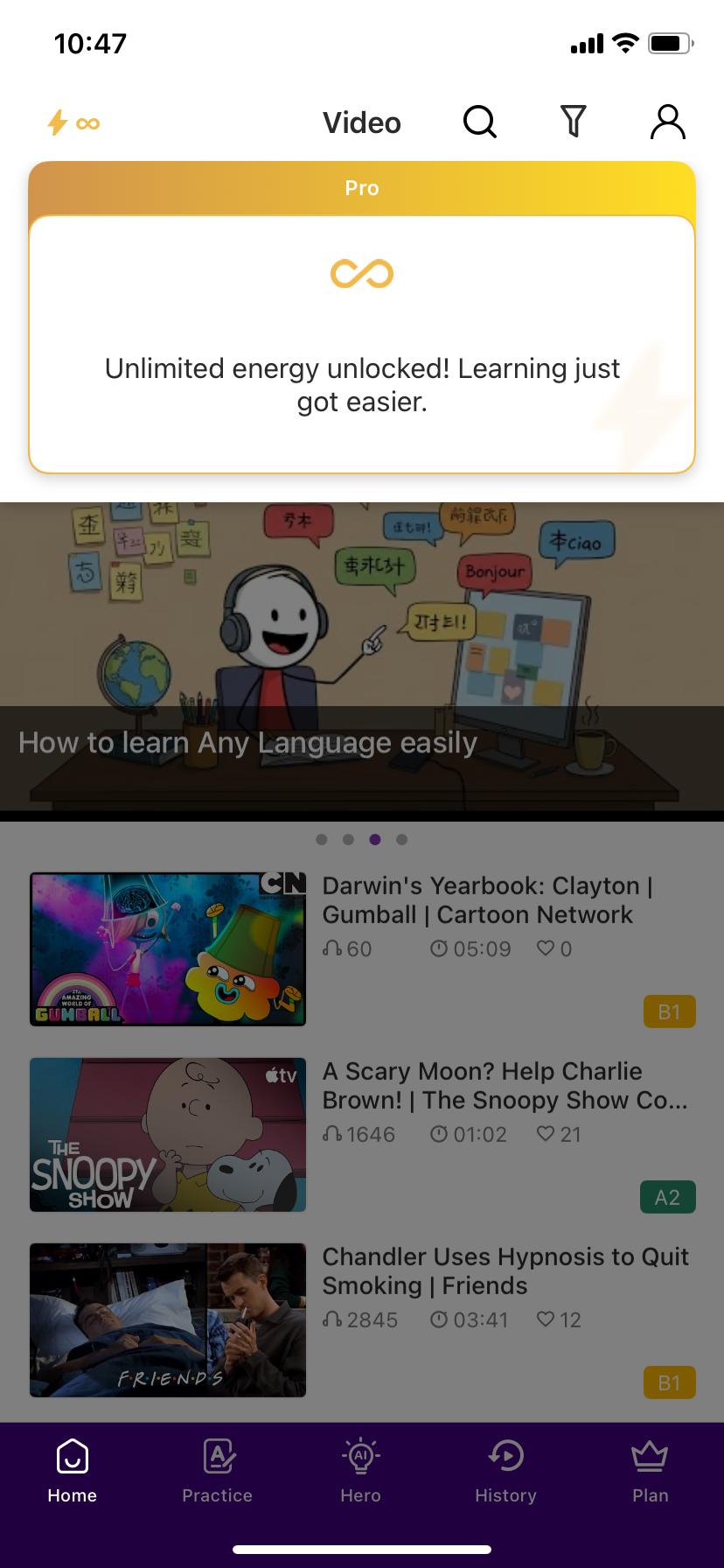Switch to the Practice tab
This screenshot has height=1568, width=724.
coord(217,1472)
